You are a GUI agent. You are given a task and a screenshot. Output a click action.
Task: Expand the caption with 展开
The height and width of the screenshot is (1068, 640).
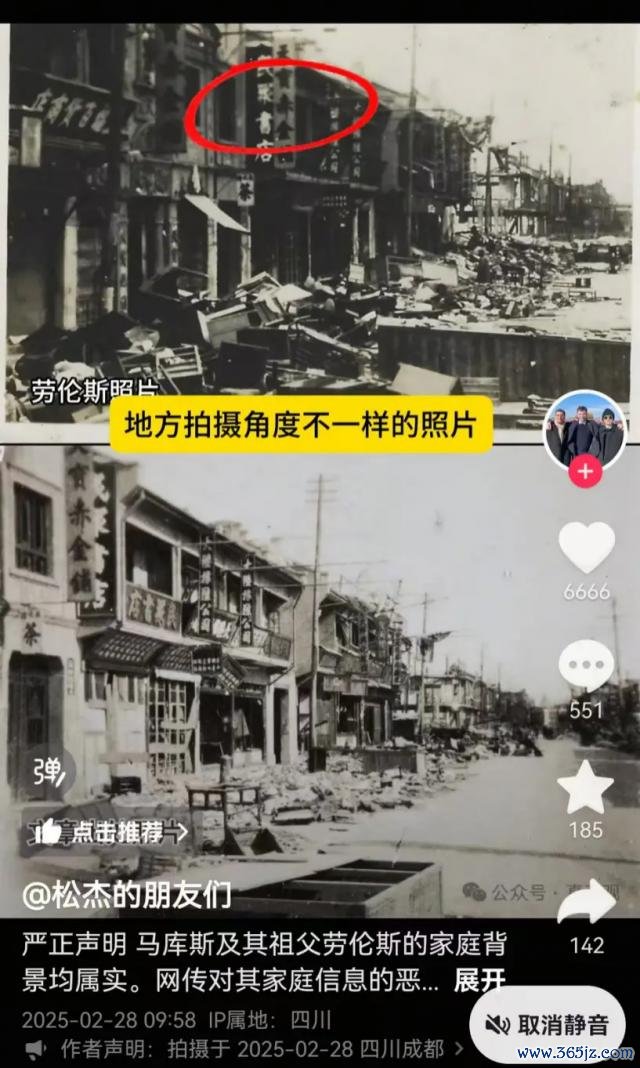(x=480, y=981)
